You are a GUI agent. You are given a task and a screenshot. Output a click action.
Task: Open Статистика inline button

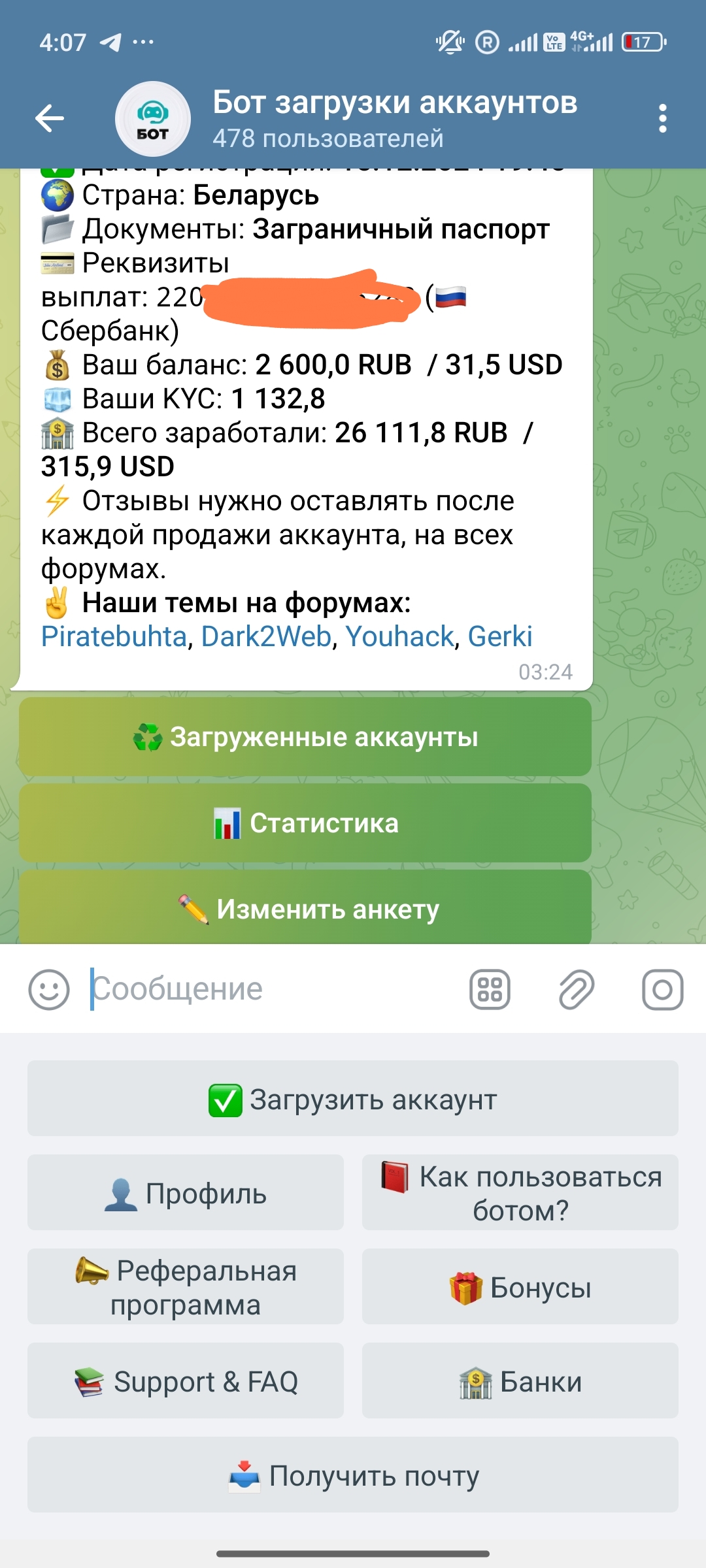[x=305, y=823]
